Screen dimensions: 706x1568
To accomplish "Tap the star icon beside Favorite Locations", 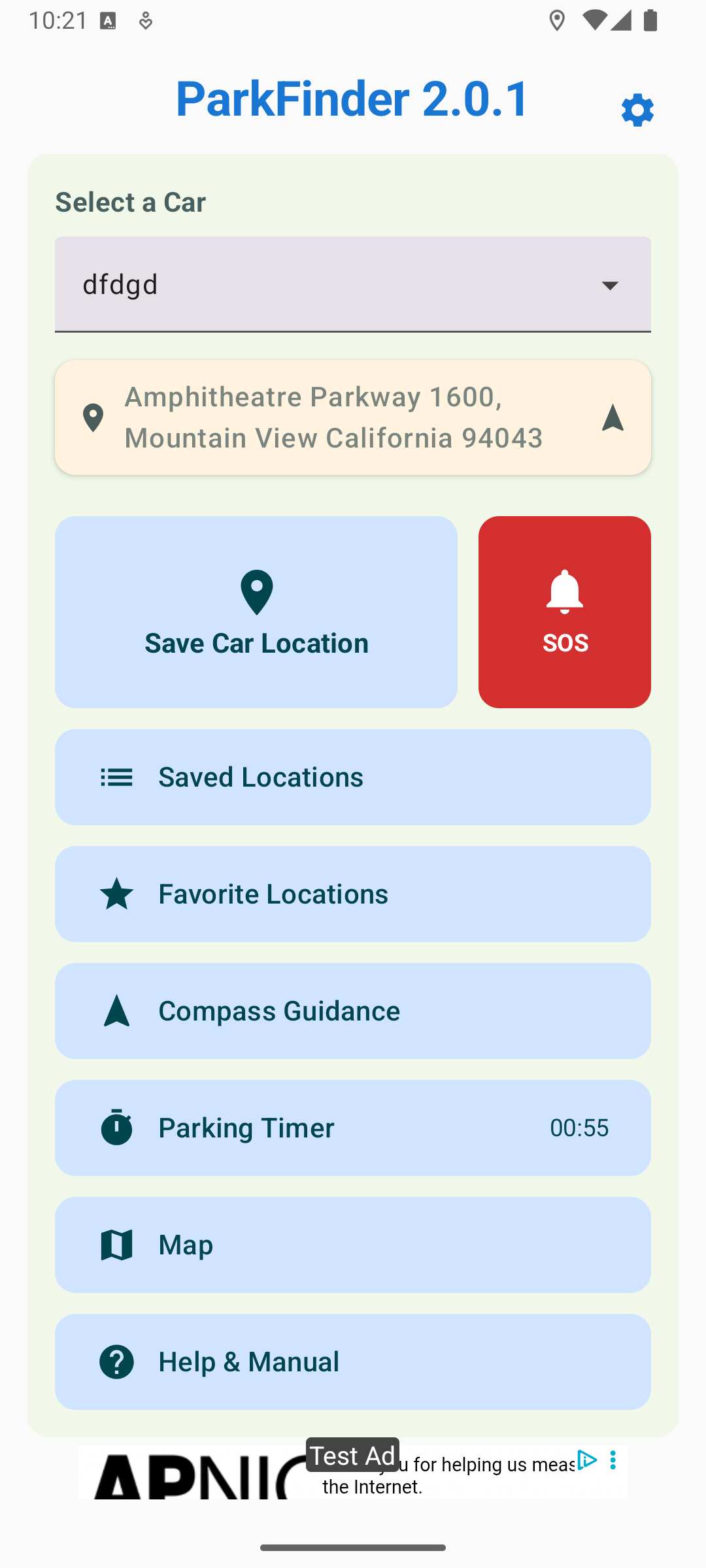I will [x=116, y=893].
